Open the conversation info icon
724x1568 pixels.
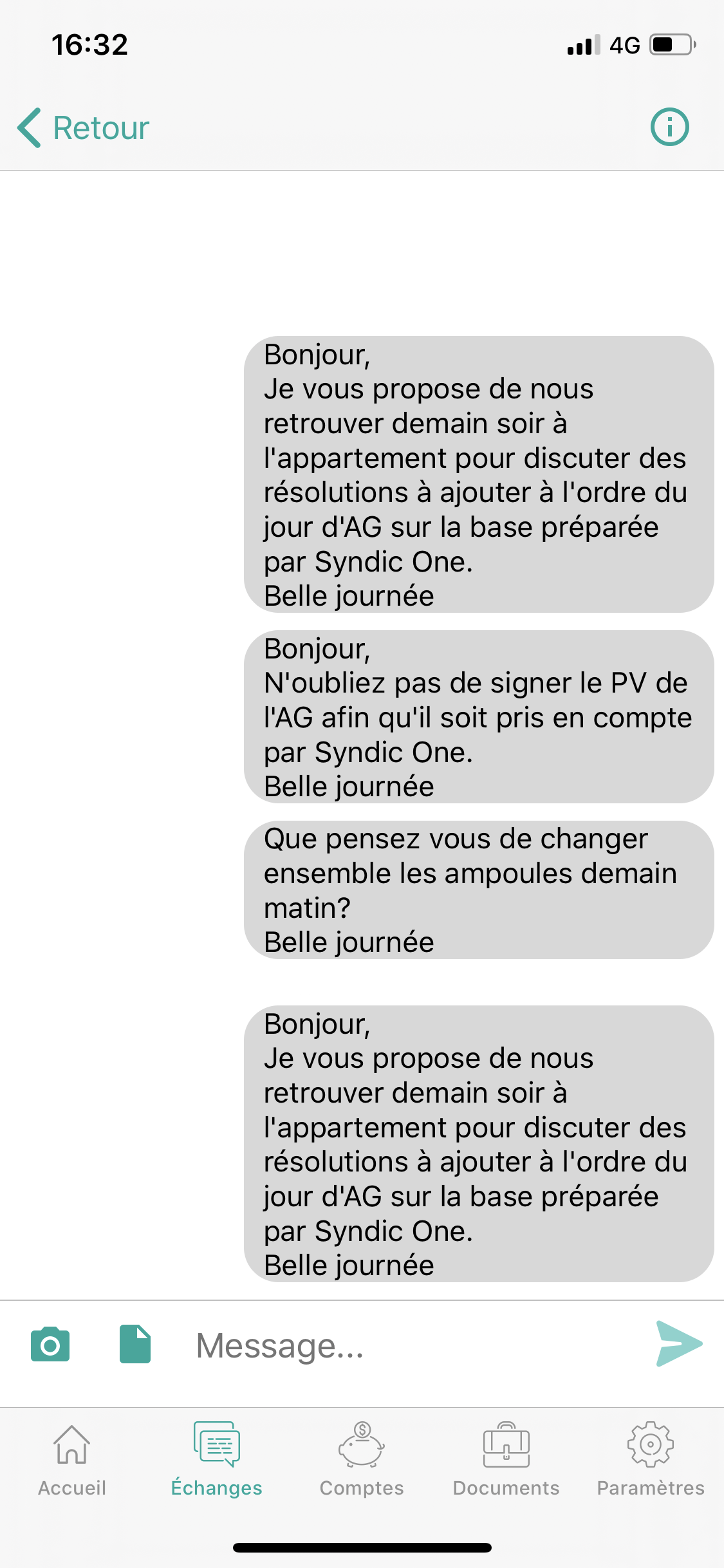pos(669,127)
